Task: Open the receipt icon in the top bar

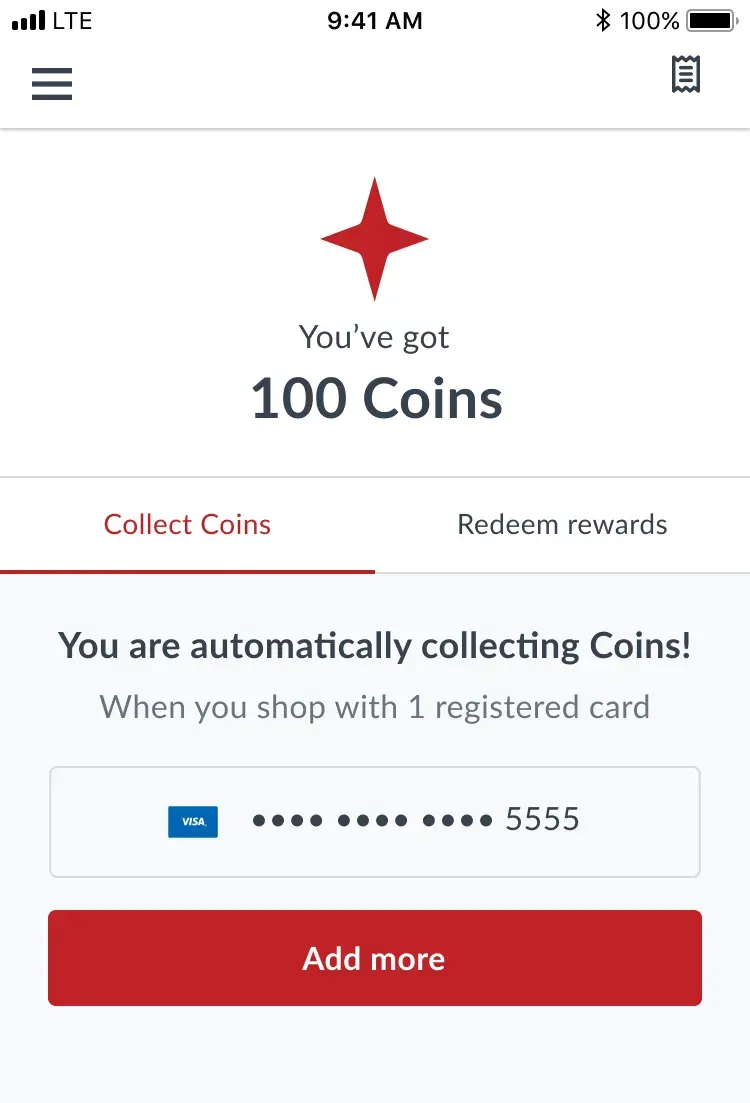Action: [x=686, y=75]
